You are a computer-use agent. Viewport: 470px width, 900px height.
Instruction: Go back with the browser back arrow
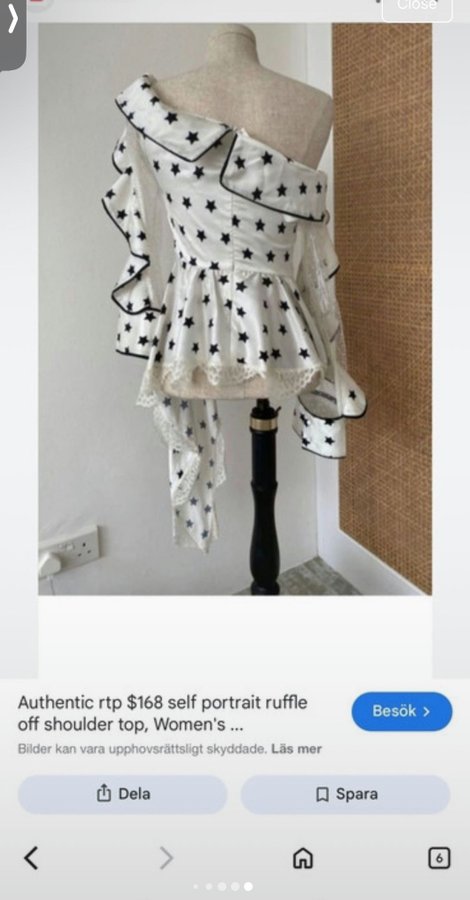pyautogui.click(x=31, y=858)
